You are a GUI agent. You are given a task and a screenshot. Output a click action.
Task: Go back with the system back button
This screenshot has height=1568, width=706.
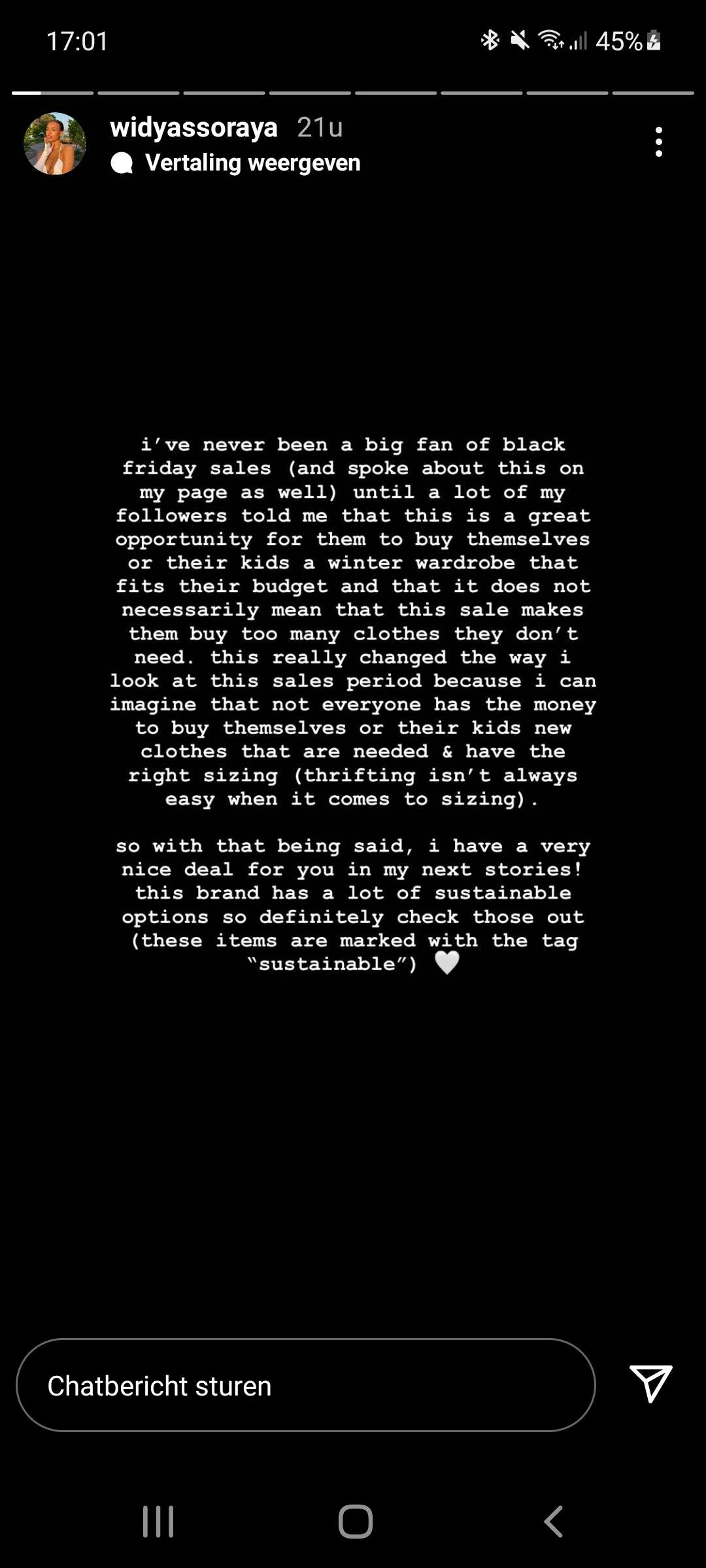pyautogui.click(x=553, y=1522)
